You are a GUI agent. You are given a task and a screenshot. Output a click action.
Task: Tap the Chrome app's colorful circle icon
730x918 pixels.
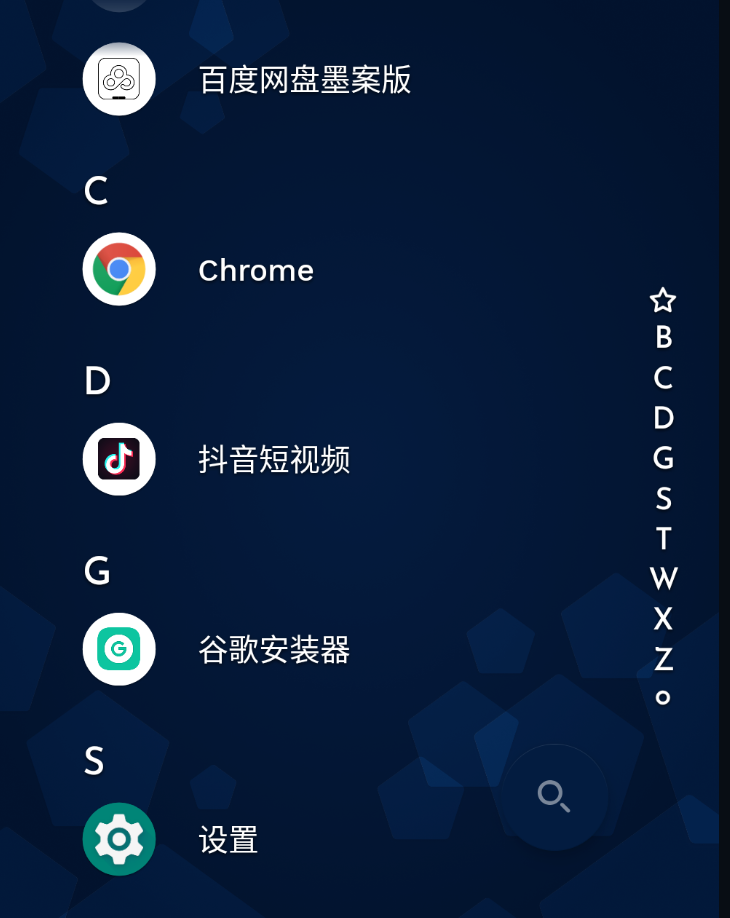click(x=119, y=269)
